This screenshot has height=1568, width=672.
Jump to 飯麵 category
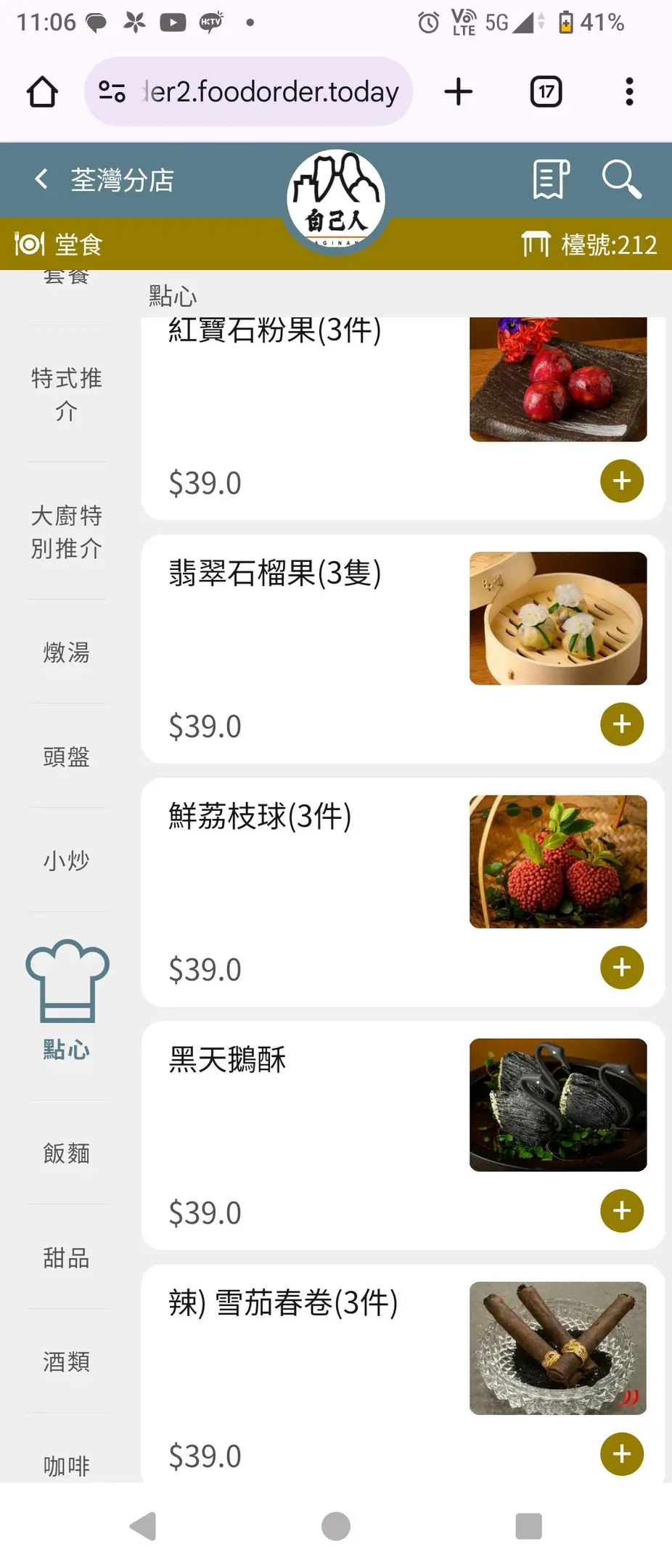click(67, 1153)
